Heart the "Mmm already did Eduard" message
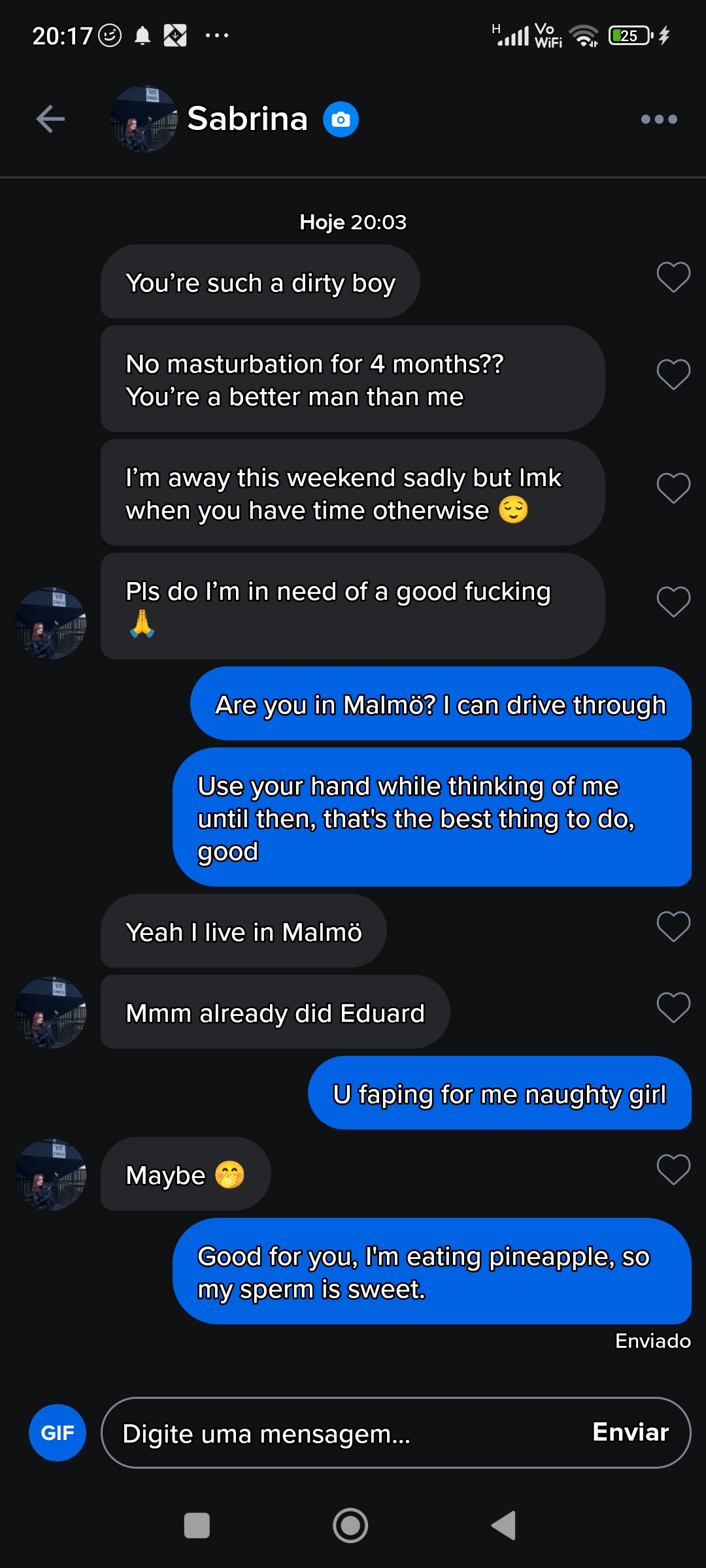Screen dimensions: 706x1568 (x=673, y=1007)
